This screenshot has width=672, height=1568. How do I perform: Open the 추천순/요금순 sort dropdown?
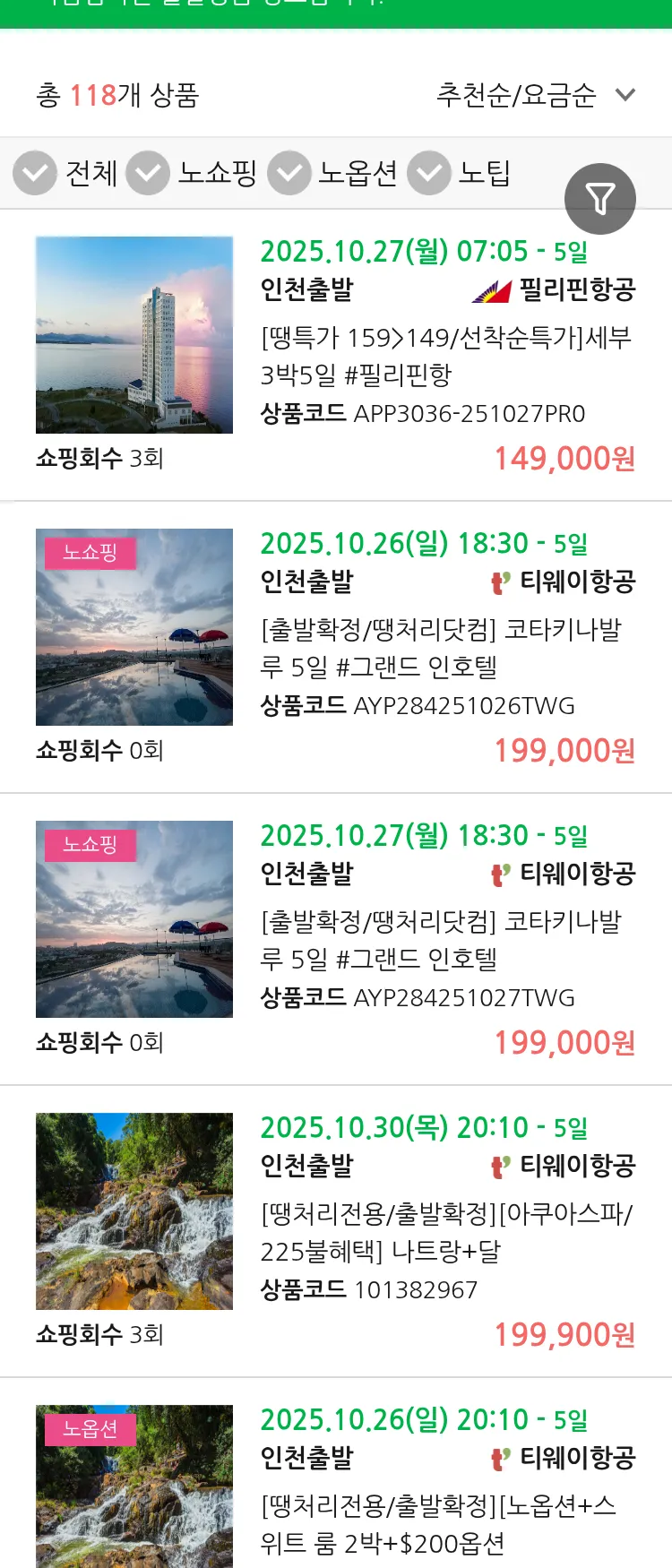click(x=515, y=92)
